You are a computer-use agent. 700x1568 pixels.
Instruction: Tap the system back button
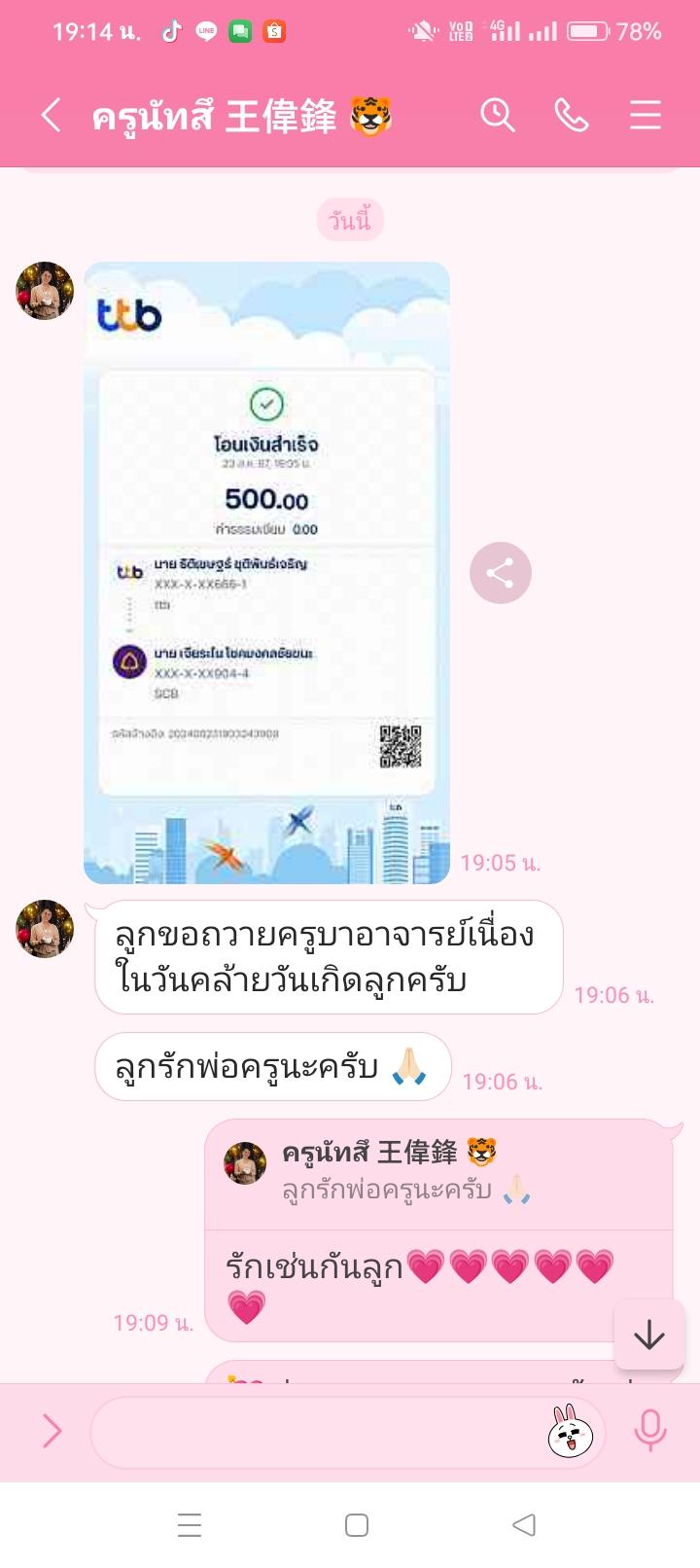pyautogui.click(x=524, y=1524)
